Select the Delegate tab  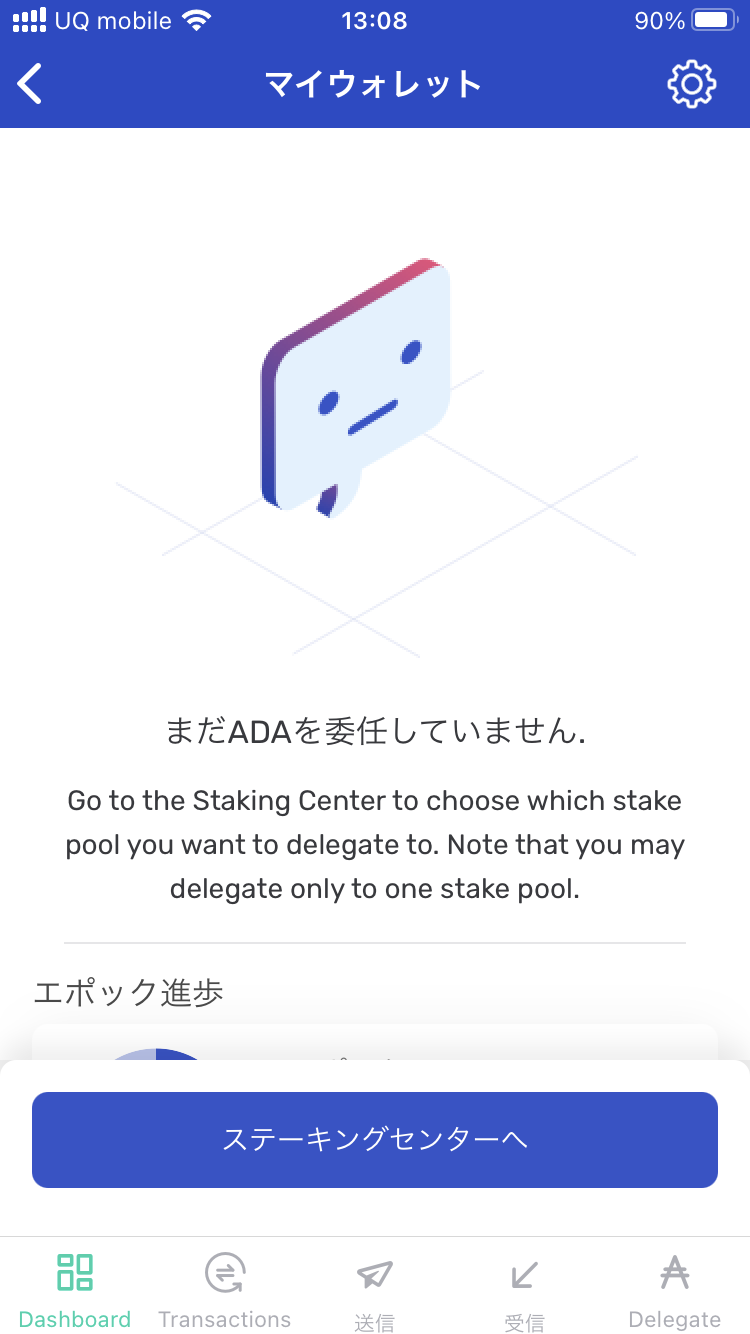point(675,1290)
